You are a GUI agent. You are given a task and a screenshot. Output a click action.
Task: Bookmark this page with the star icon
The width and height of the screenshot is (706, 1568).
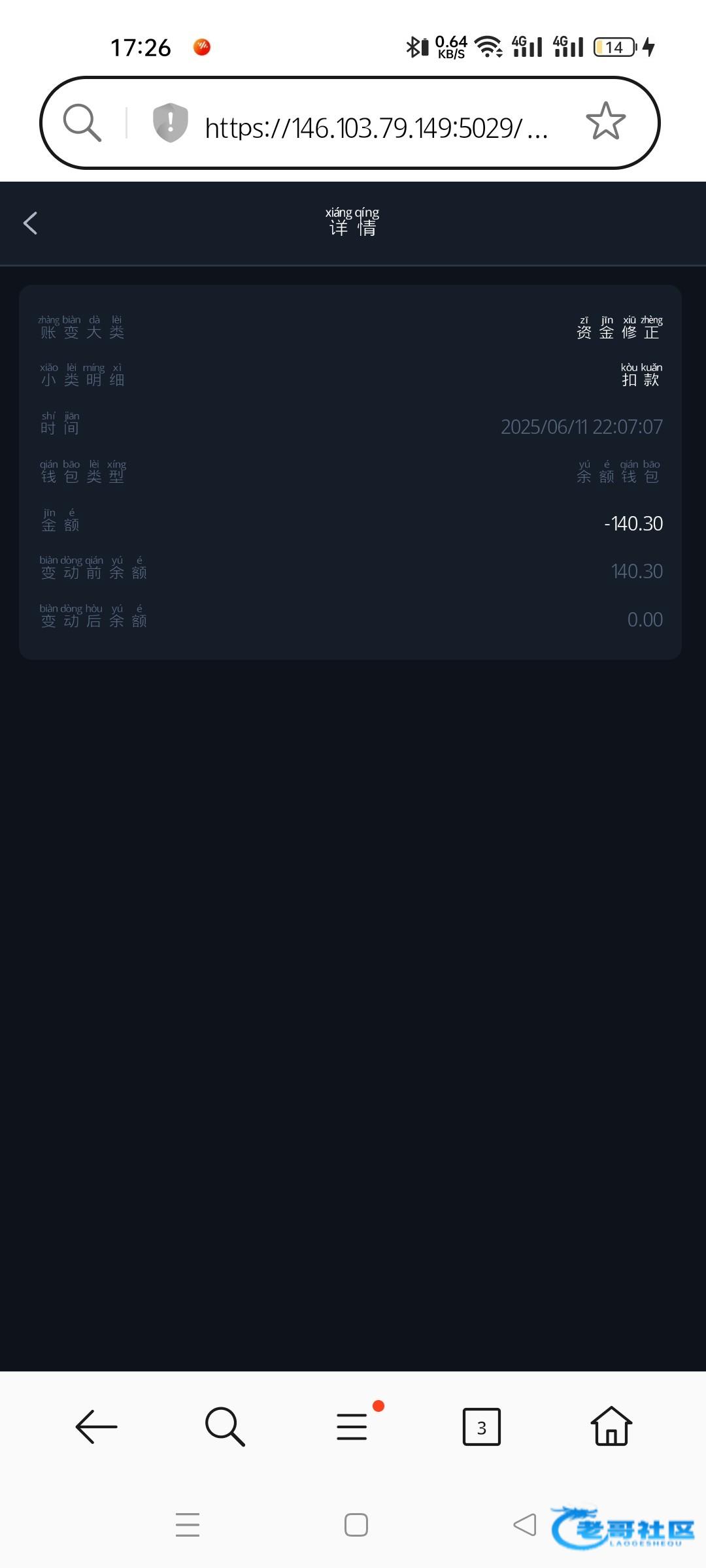pos(605,122)
